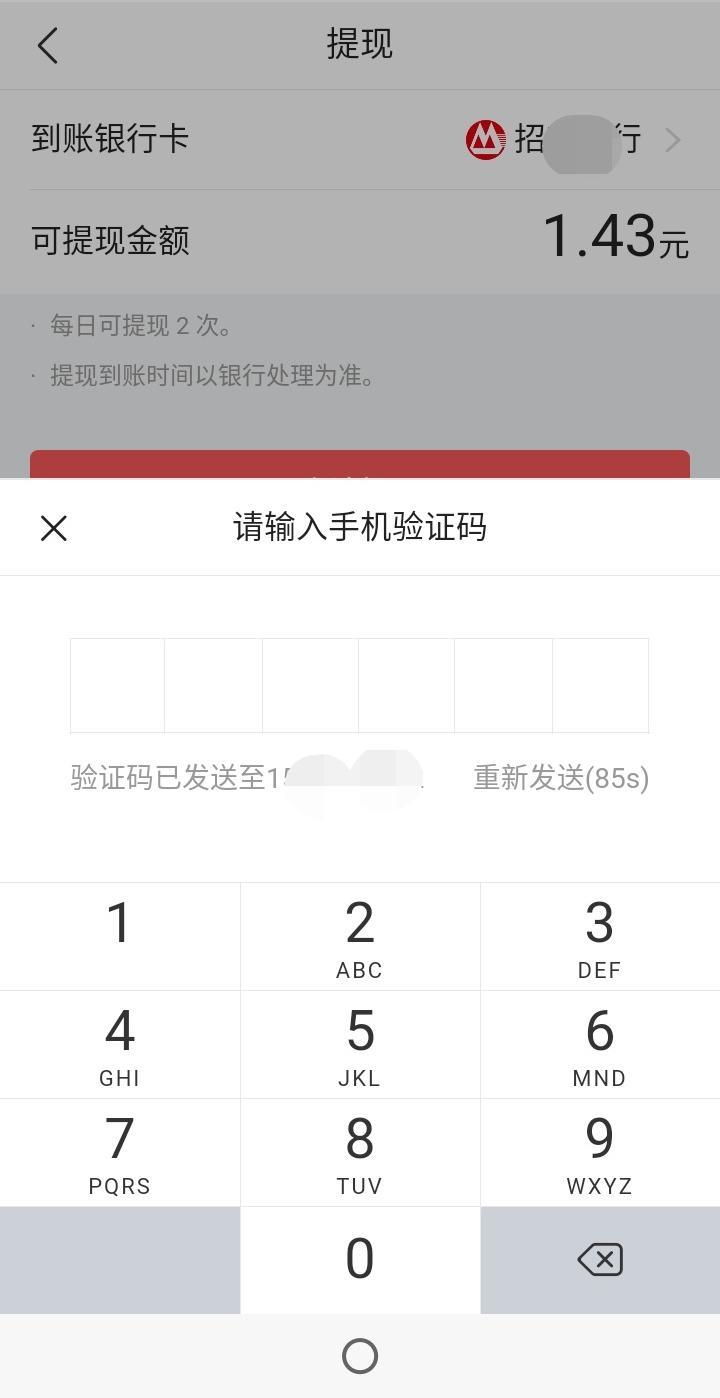Enter digit 2 on the keypad
720x1398 pixels.
point(360,936)
